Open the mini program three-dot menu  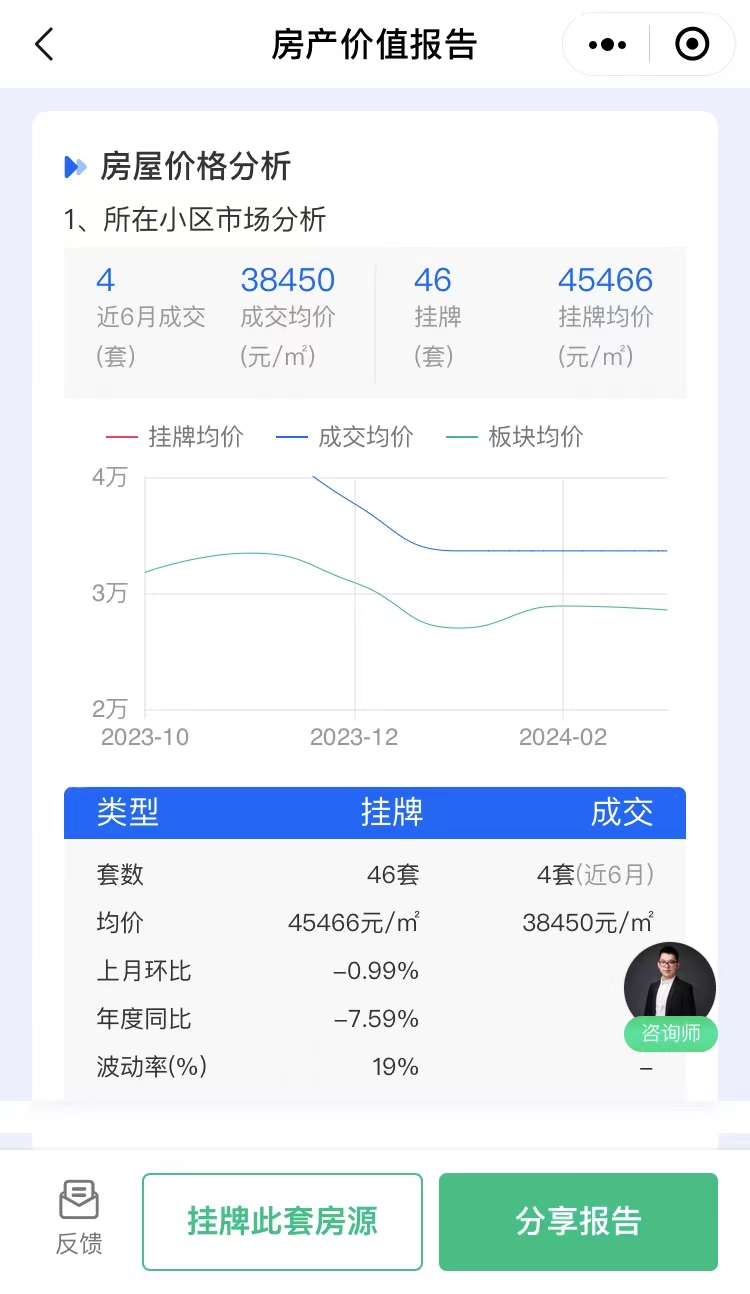pos(607,45)
